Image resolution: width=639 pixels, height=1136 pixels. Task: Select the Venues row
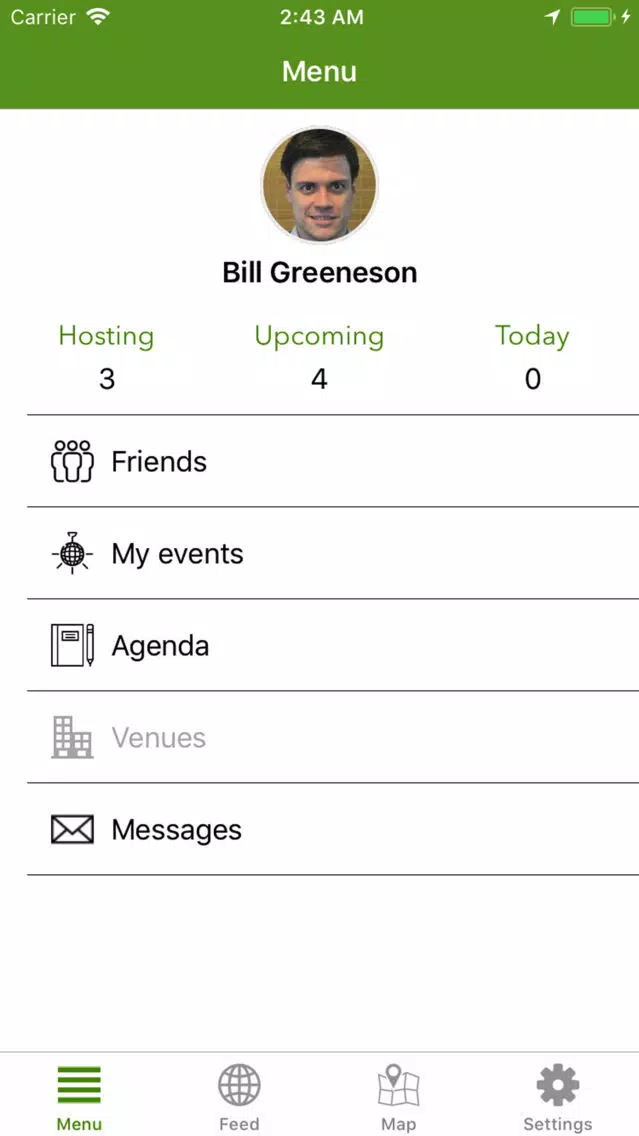[x=333, y=738]
